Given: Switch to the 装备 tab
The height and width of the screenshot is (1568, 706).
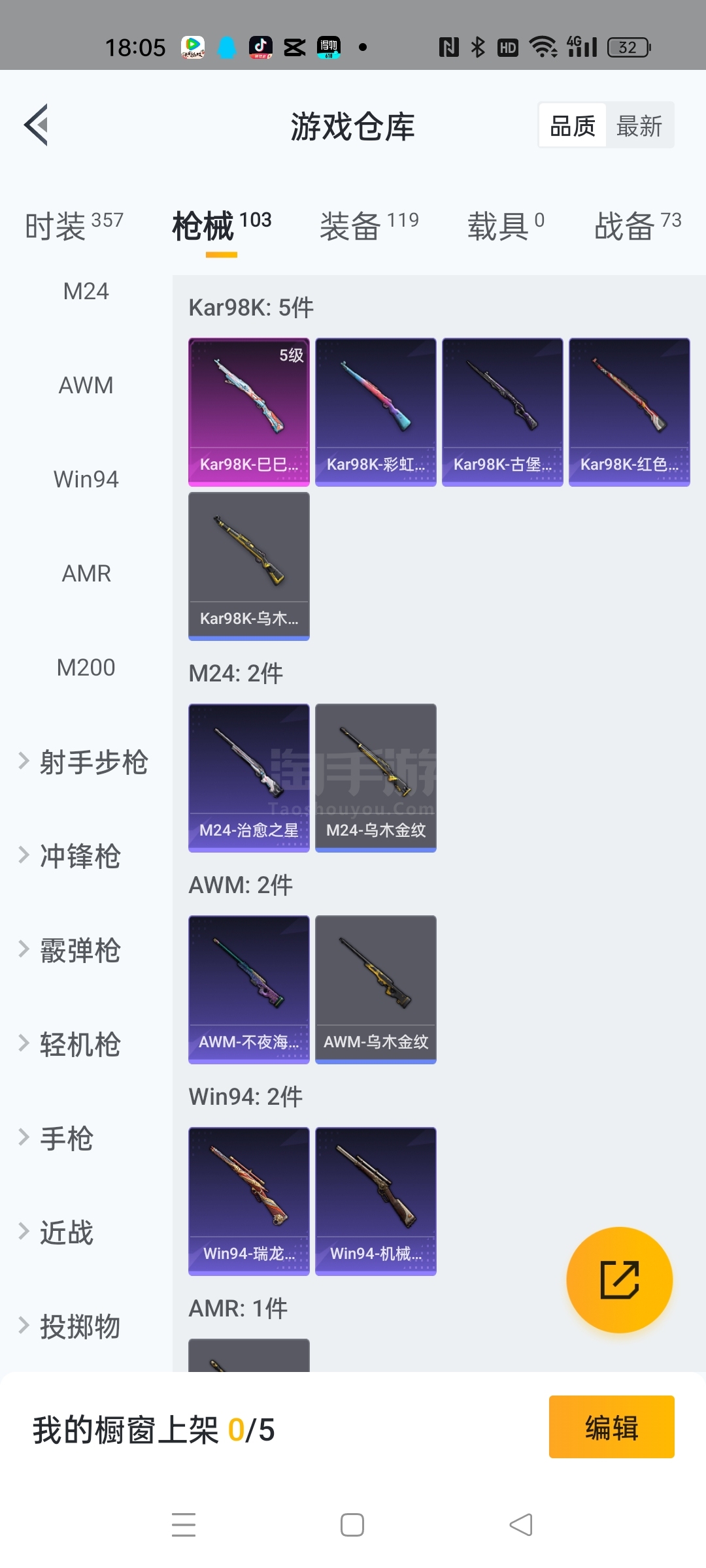Looking at the screenshot, I should [x=369, y=226].
